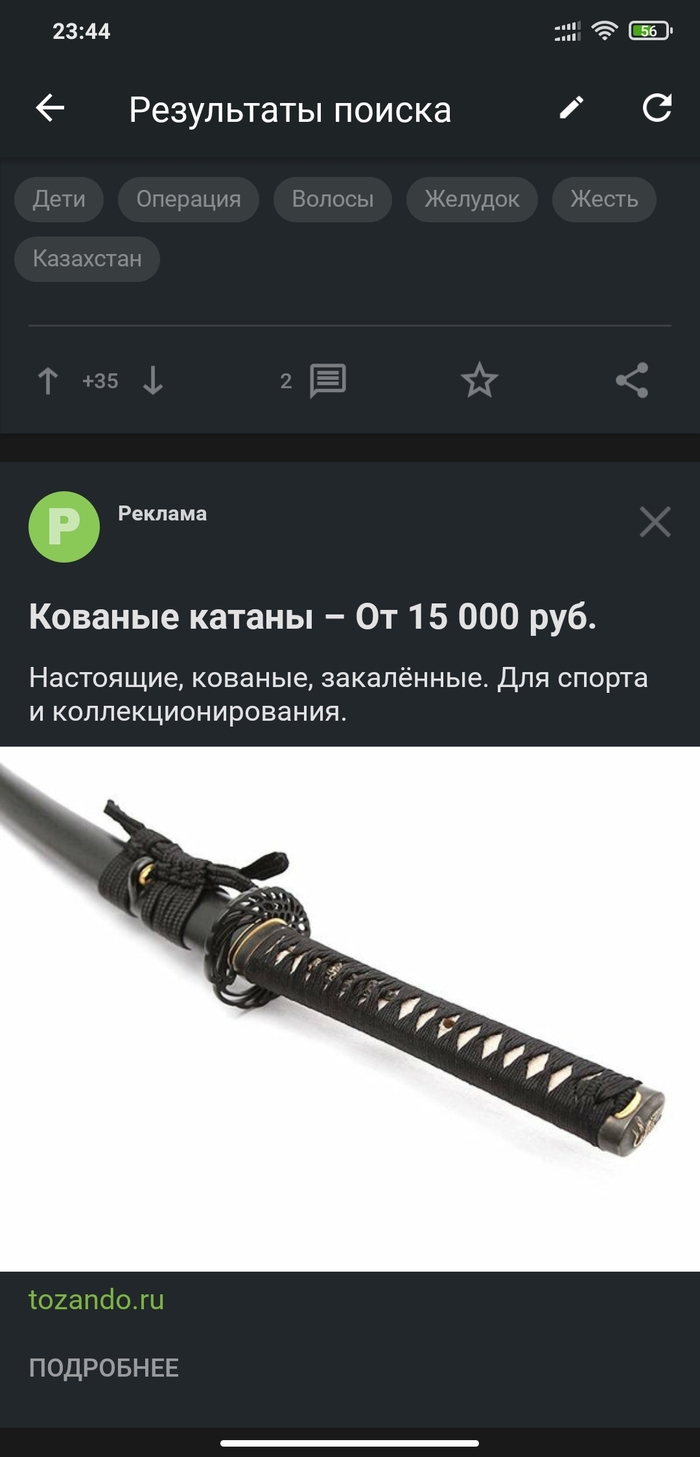Share this post
Screen dimensions: 700x1457
[632, 381]
